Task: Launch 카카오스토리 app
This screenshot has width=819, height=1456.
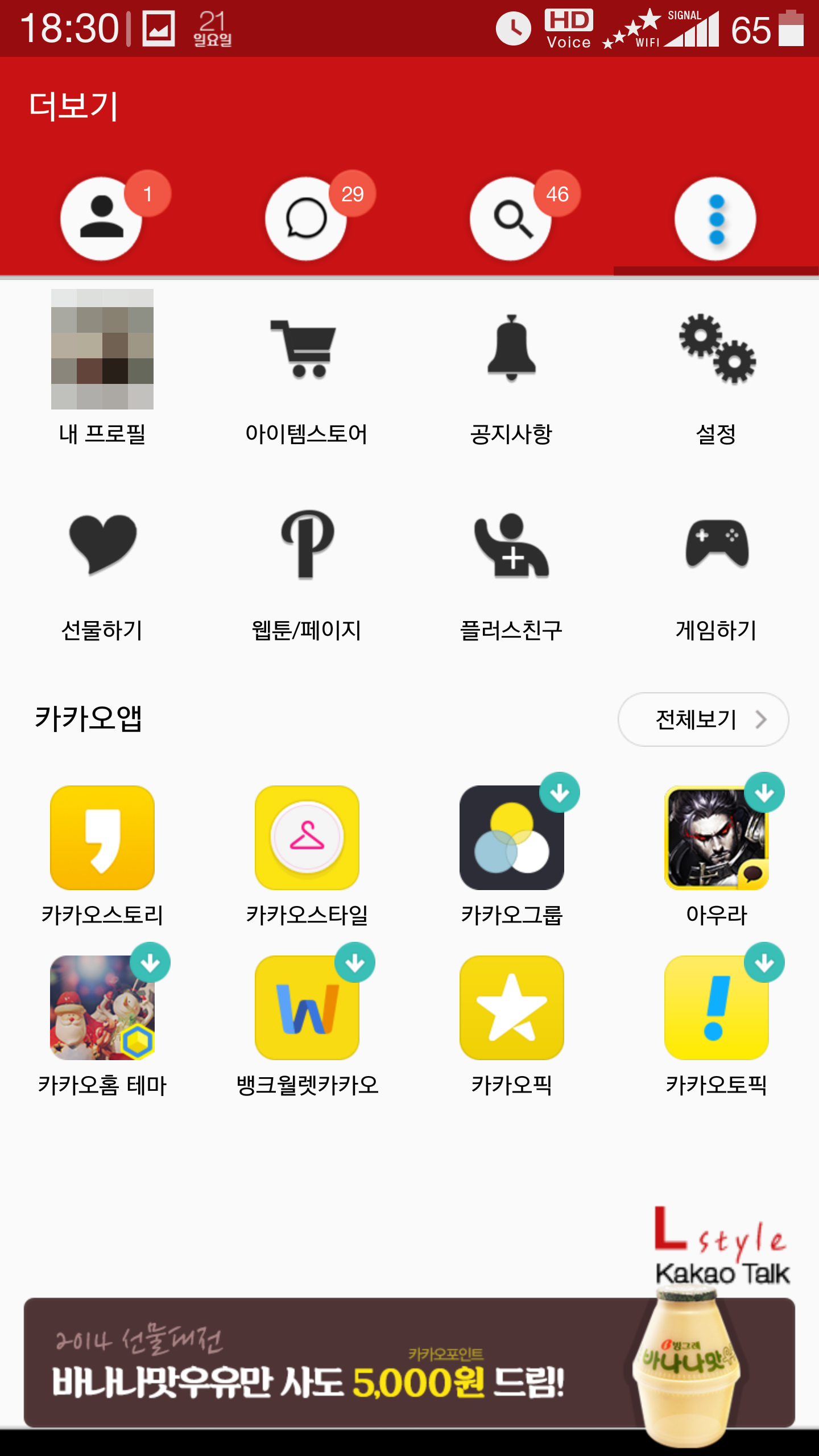Action: click(x=102, y=838)
